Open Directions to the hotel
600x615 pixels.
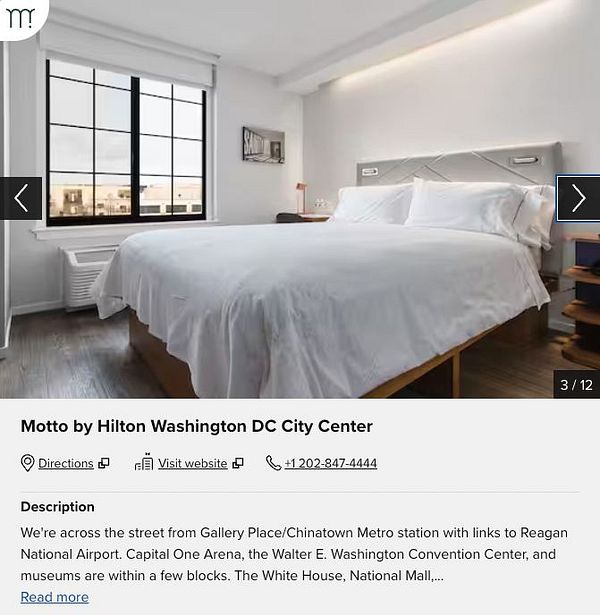pos(66,463)
